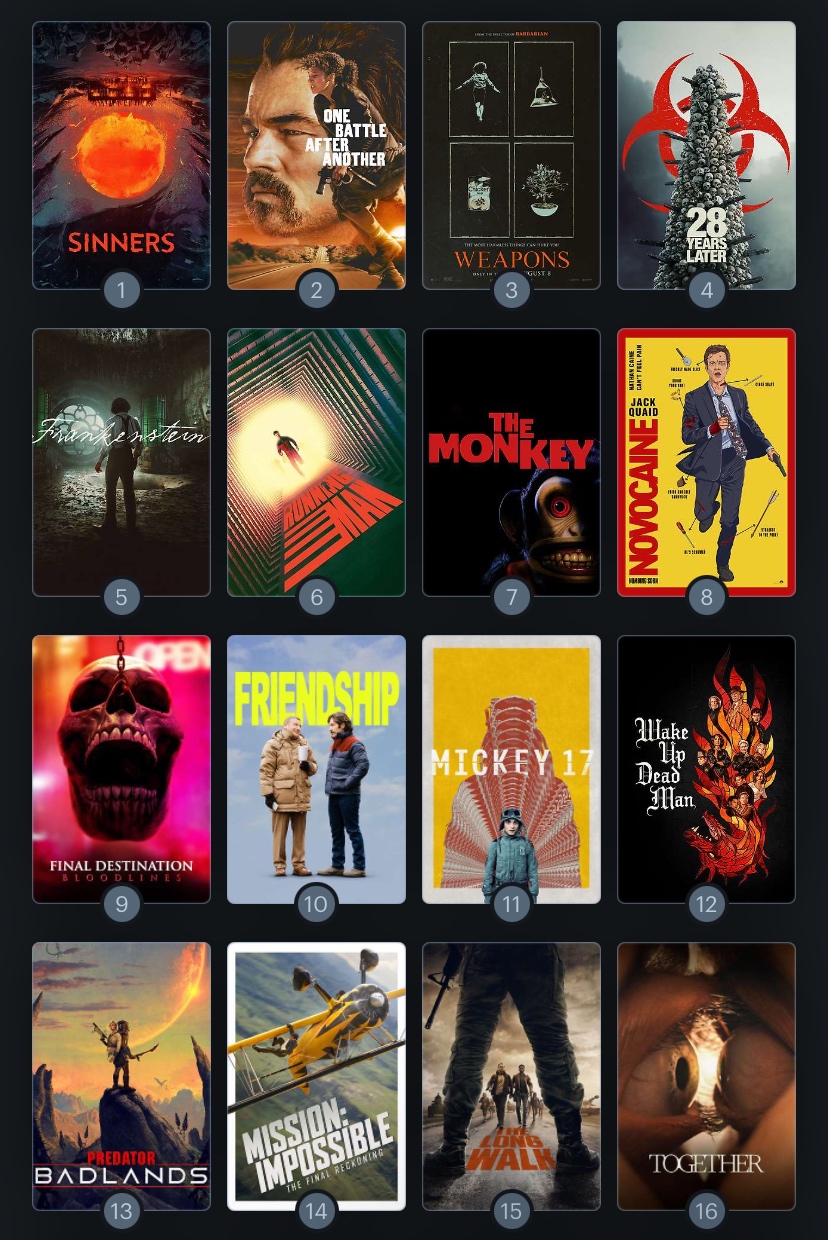Select the Novocaine poster
The image size is (828, 1240).
(706, 462)
